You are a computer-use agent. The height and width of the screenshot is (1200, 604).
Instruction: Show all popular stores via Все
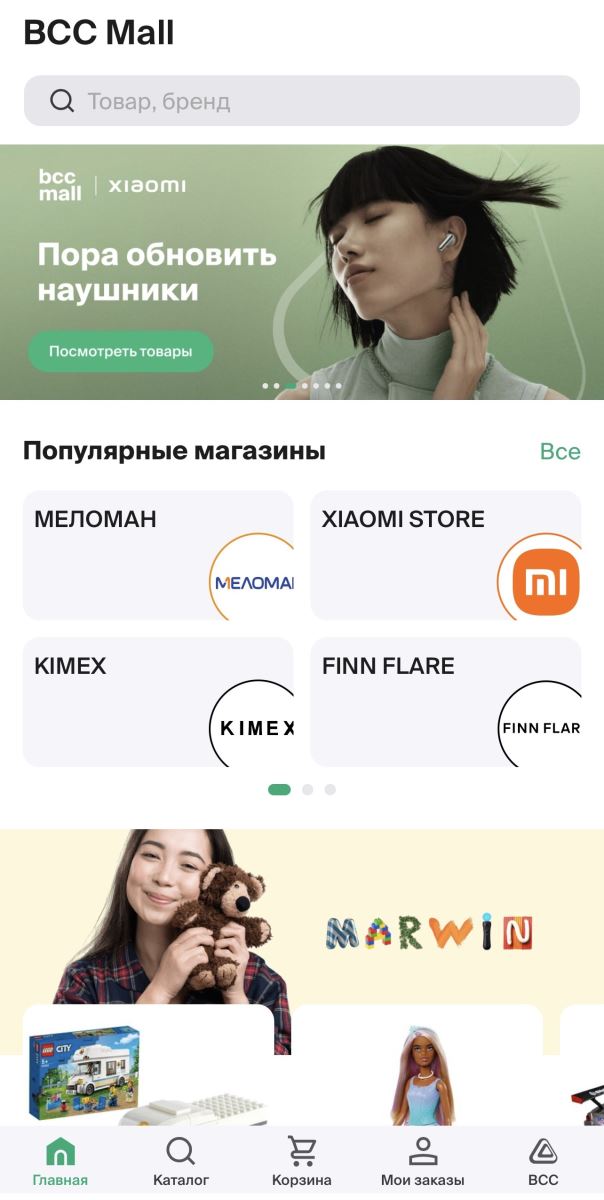[559, 451]
